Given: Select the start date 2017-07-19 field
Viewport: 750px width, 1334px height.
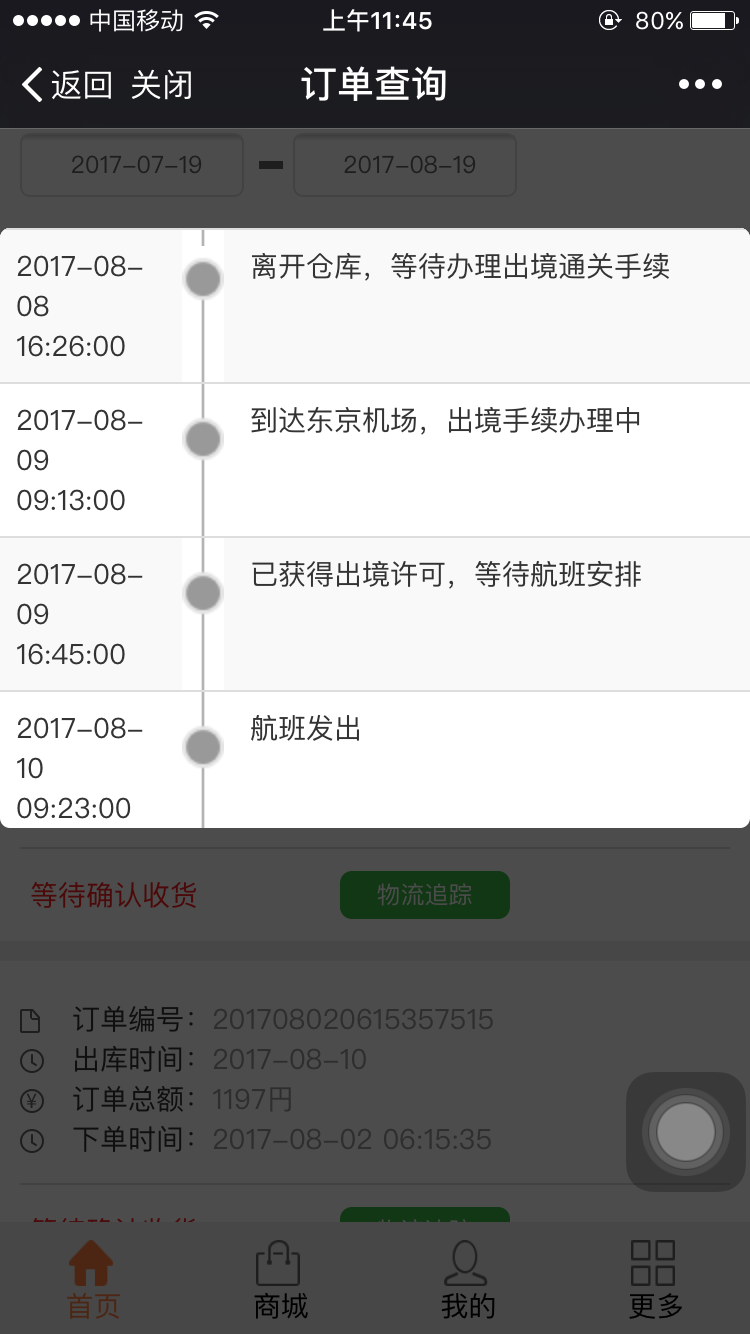Looking at the screenshot, I should point(132,165).
